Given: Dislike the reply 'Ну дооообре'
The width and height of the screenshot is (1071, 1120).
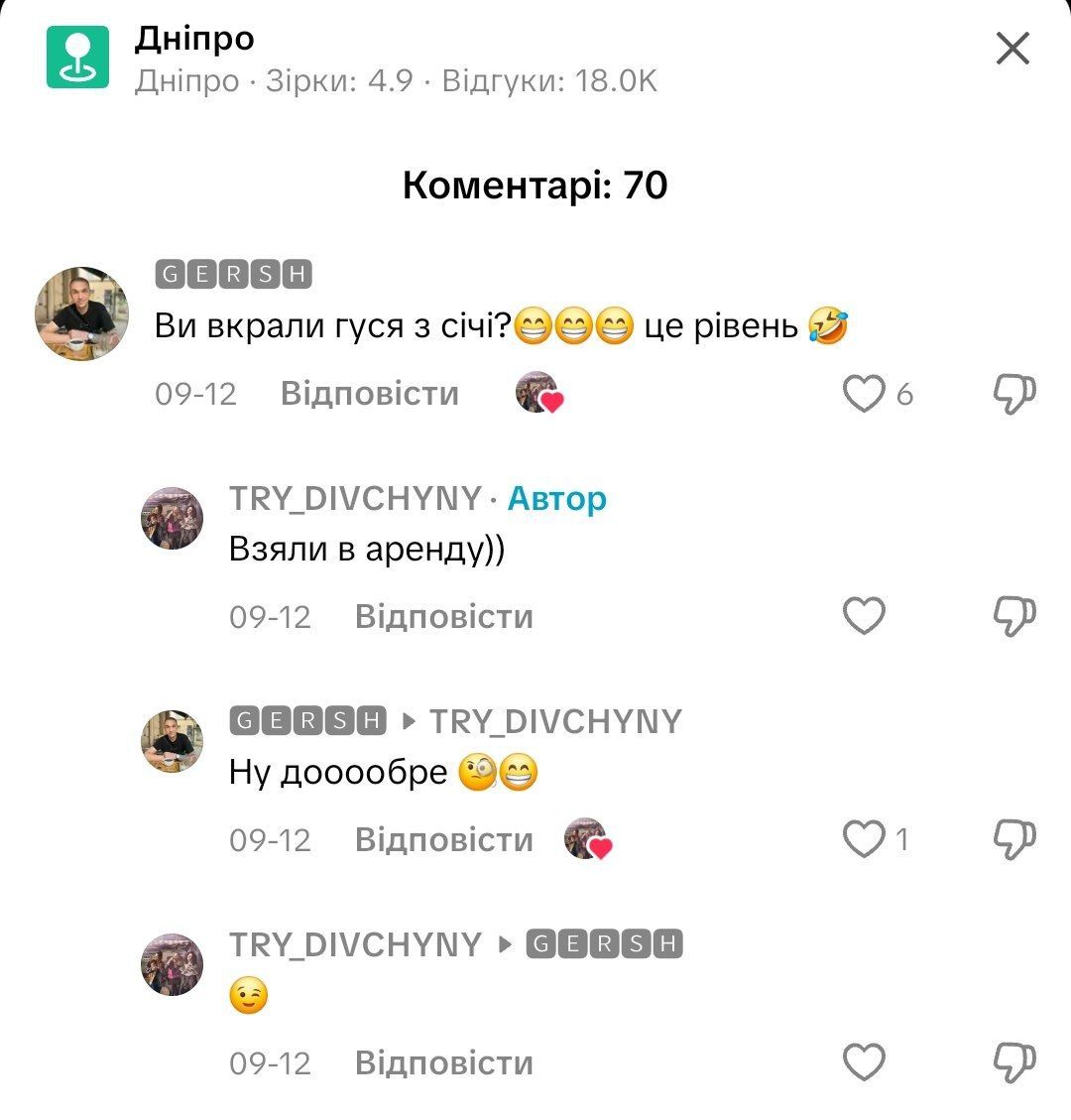Looking at the screenshot, I should click(1013, 840).
